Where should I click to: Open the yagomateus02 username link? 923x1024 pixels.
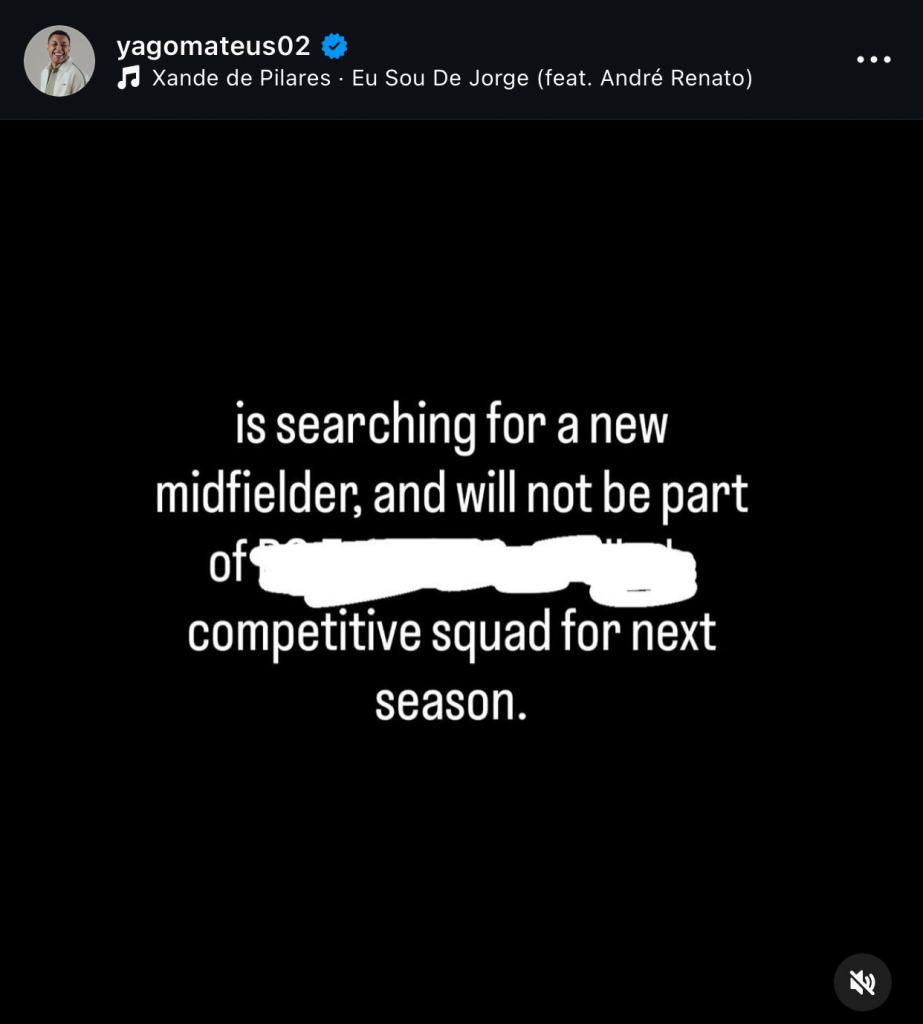[x=213, y=46]
